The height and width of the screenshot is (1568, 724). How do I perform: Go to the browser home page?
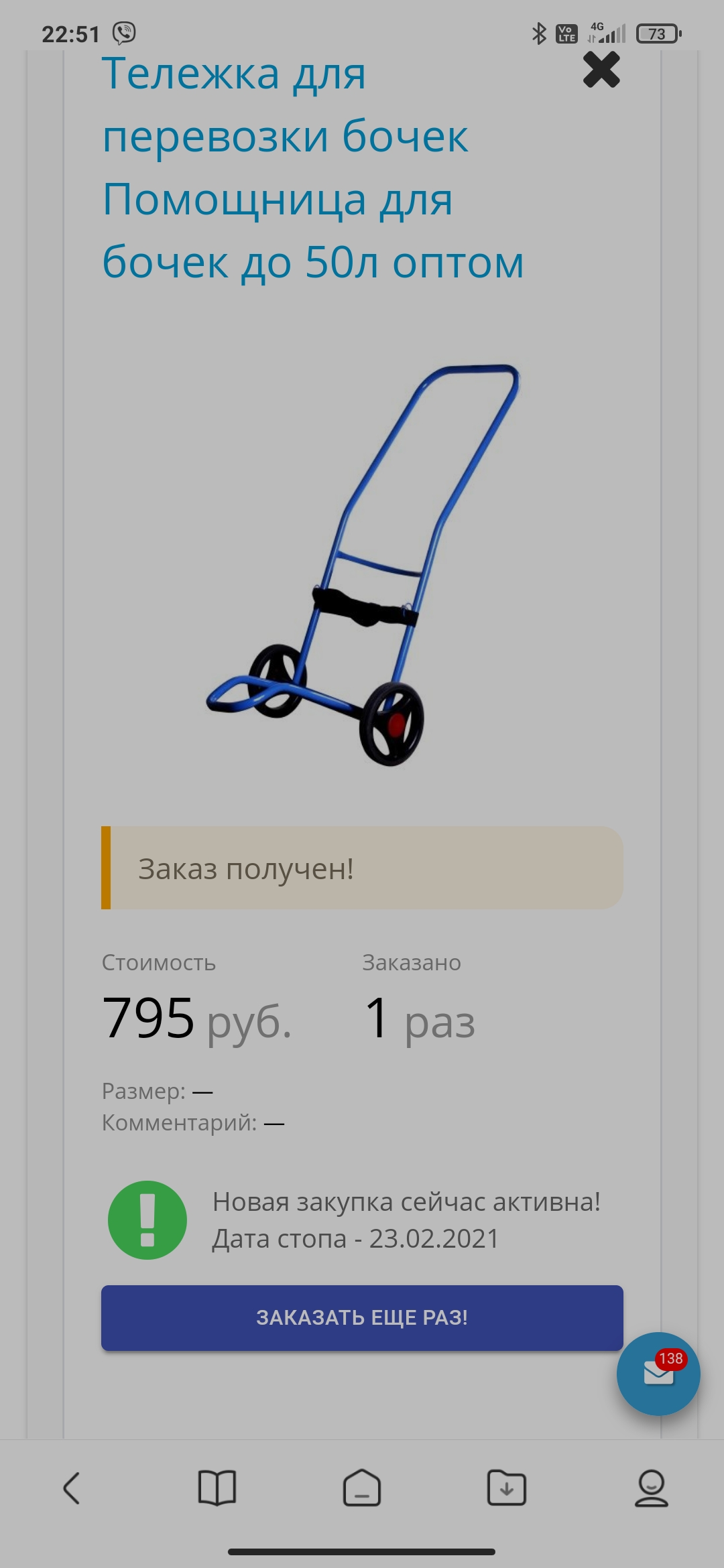pyautogui.click(x=362, y=1488)
